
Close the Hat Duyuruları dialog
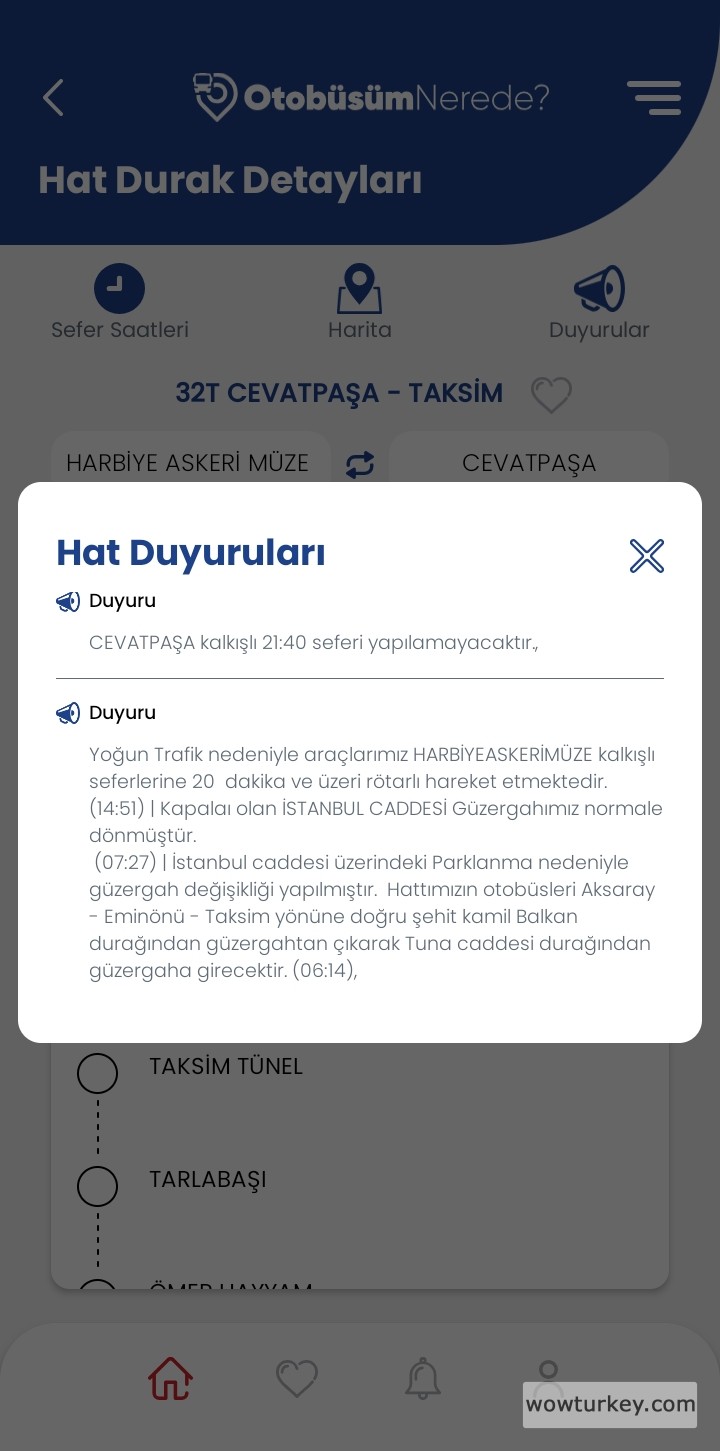pos(646,555)
